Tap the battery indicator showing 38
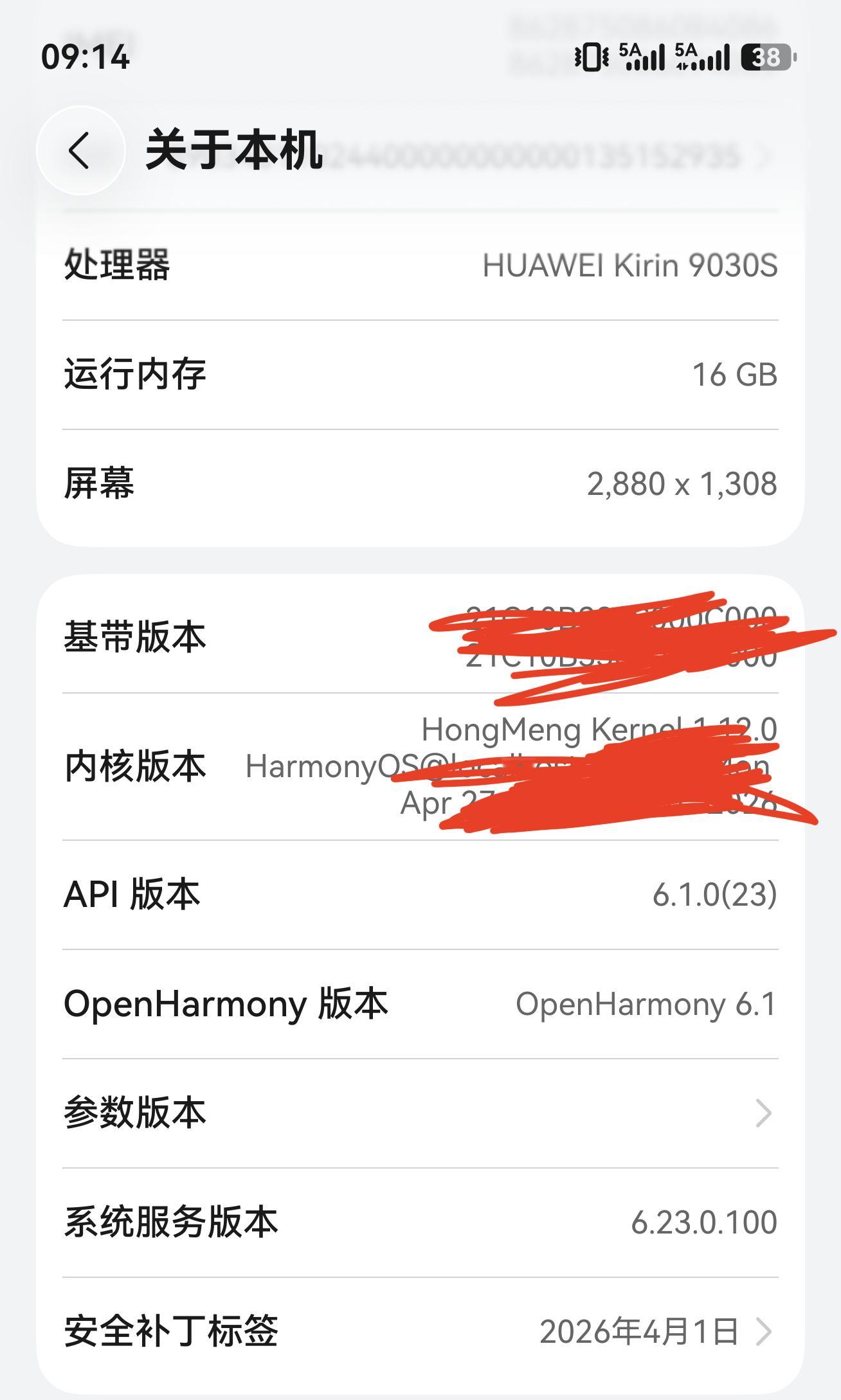 (766, 57)
